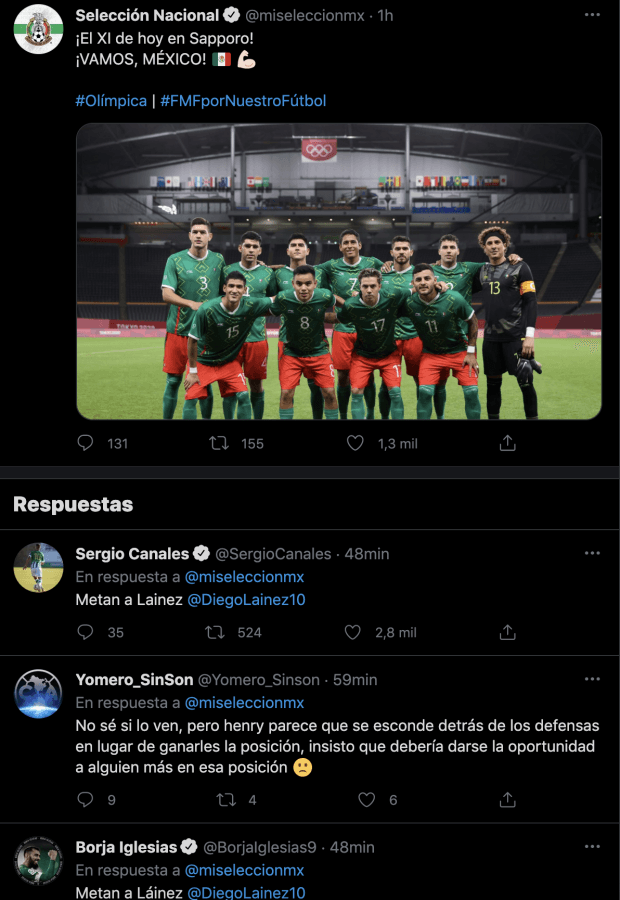Like Yomero_SinSon's reply
This screenshot has height=900, width=620.
(x=367, y=799)
